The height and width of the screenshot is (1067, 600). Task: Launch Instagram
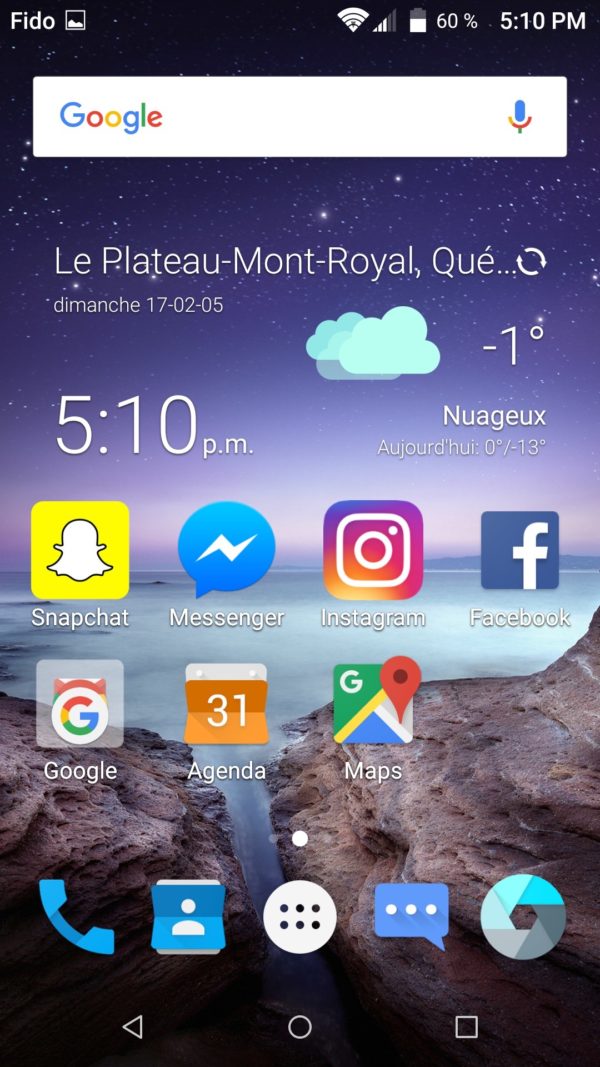pos(373,550)
